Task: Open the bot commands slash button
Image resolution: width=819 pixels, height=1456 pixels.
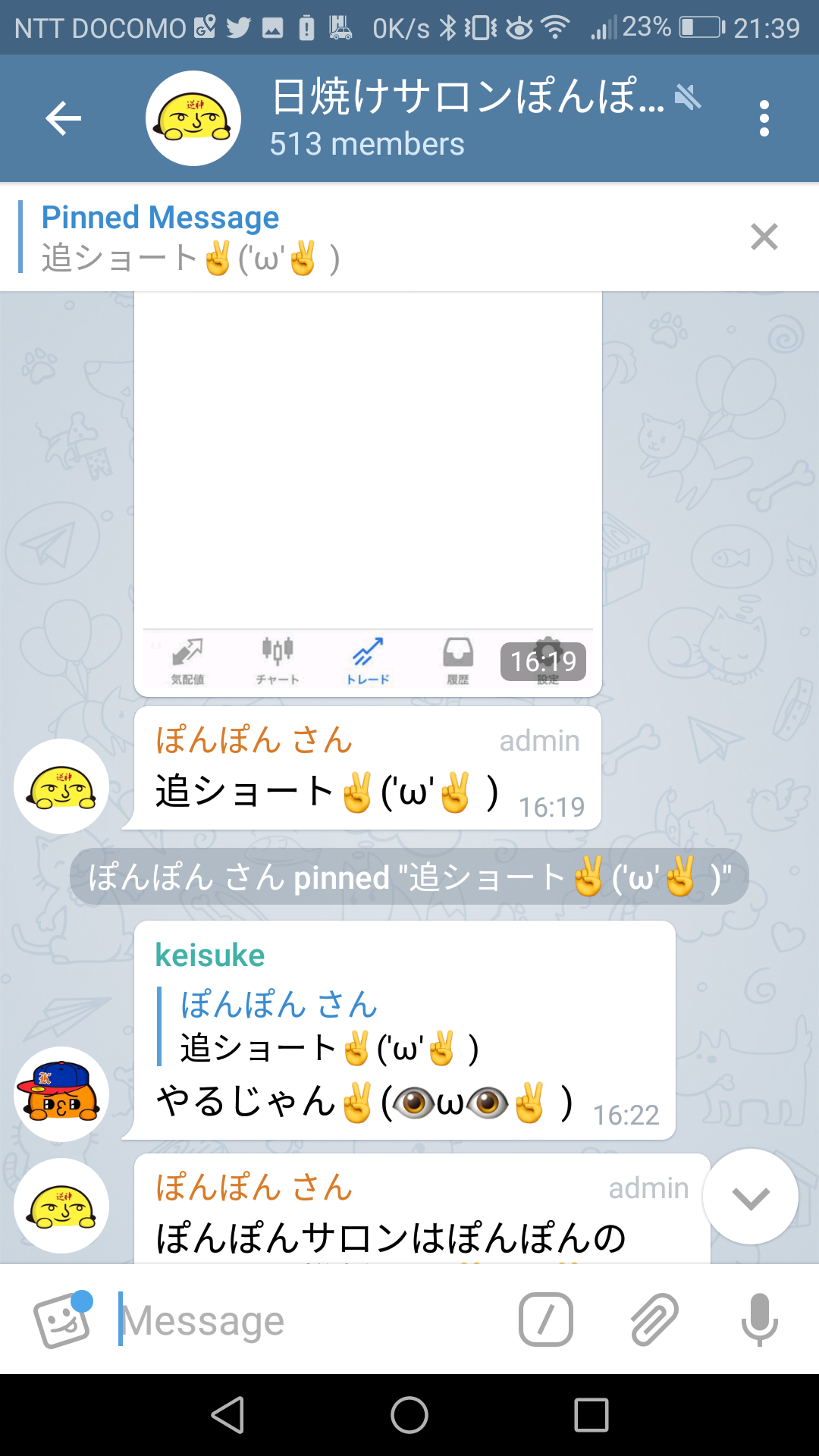Action: tap(545, 1320)
